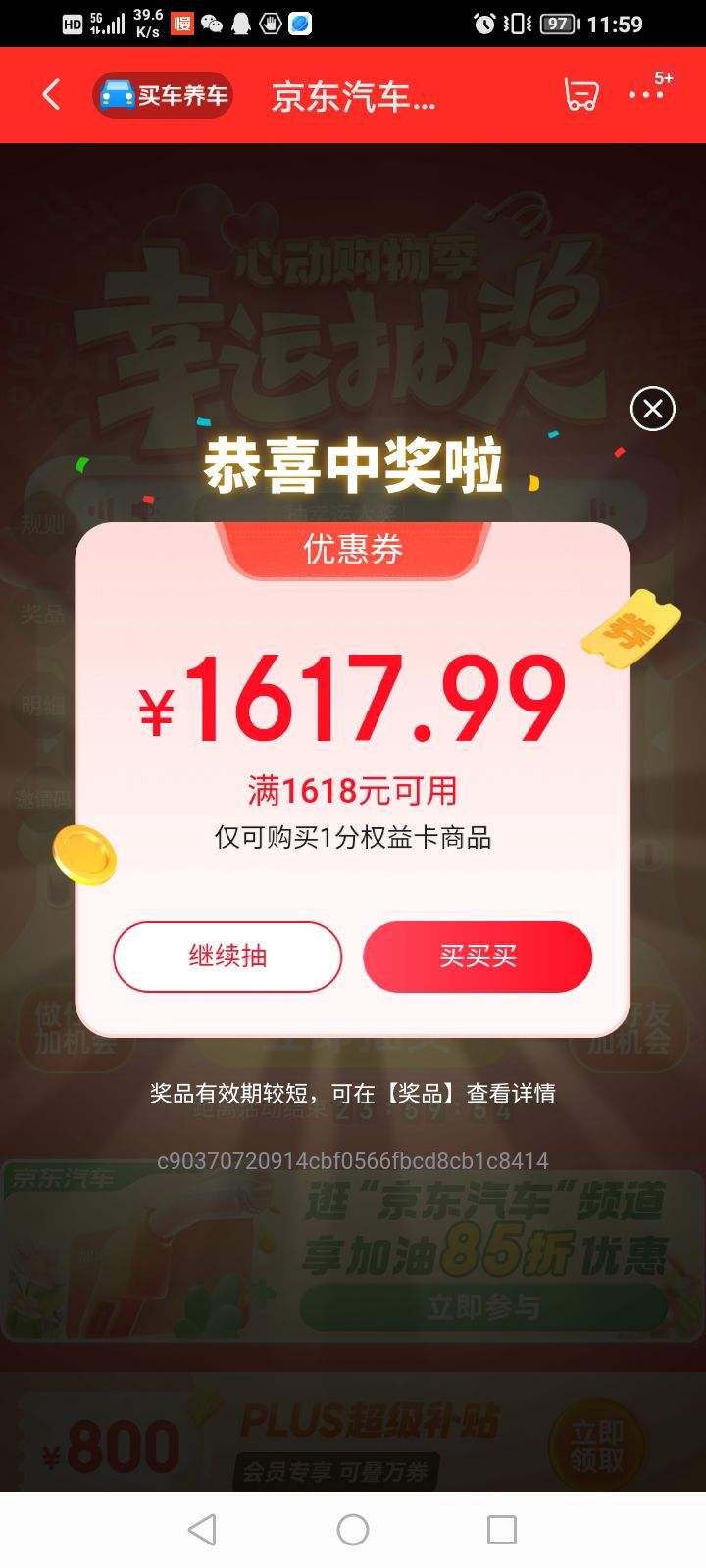Open the overflow menu with 5+ badge

(x=647, y=94)
